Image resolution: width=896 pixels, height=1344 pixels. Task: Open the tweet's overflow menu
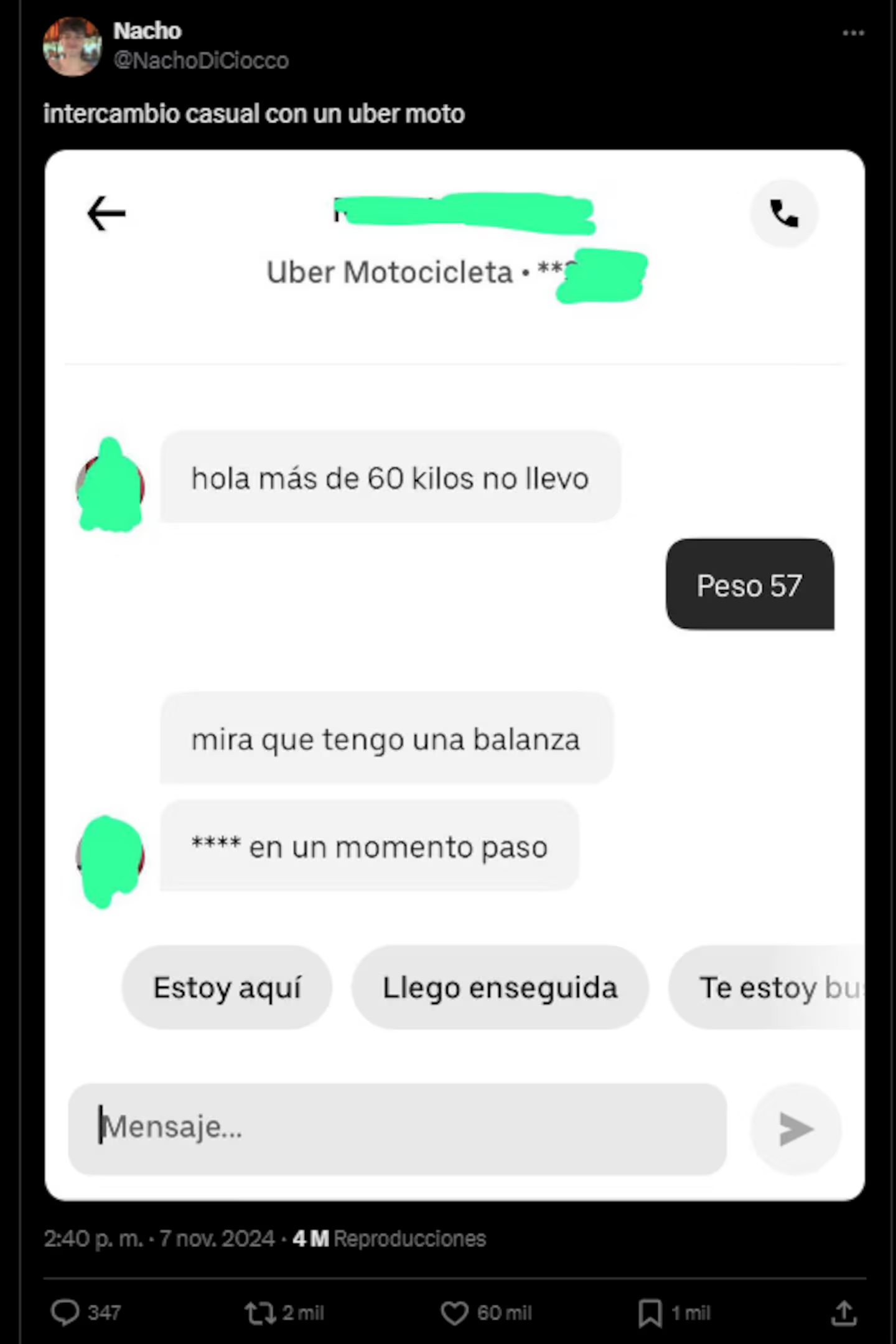point(853,33)
